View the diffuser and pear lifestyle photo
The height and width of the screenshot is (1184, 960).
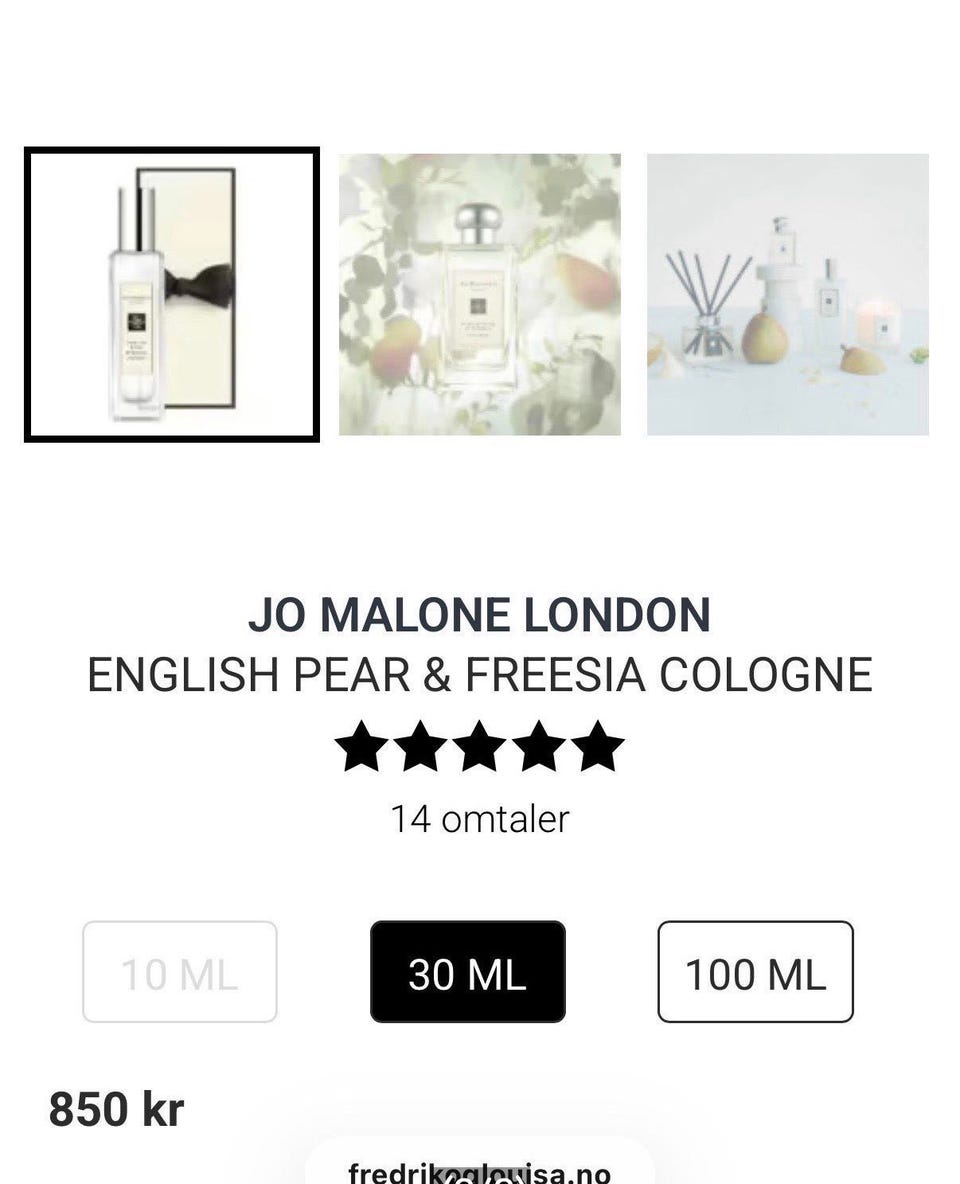point(789,293)
